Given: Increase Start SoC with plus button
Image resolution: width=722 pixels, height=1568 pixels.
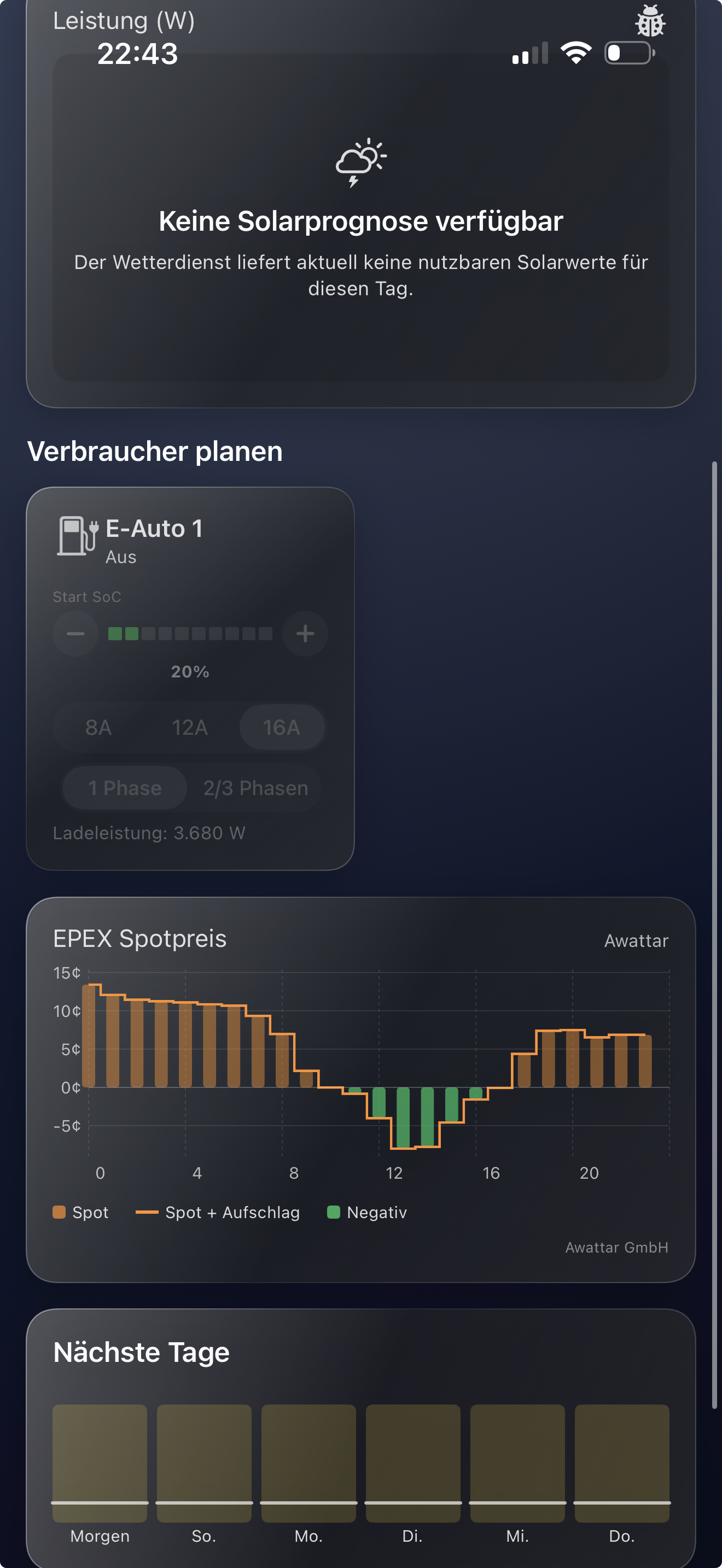Looking at the screenshot, I should (x=305, y=634).
